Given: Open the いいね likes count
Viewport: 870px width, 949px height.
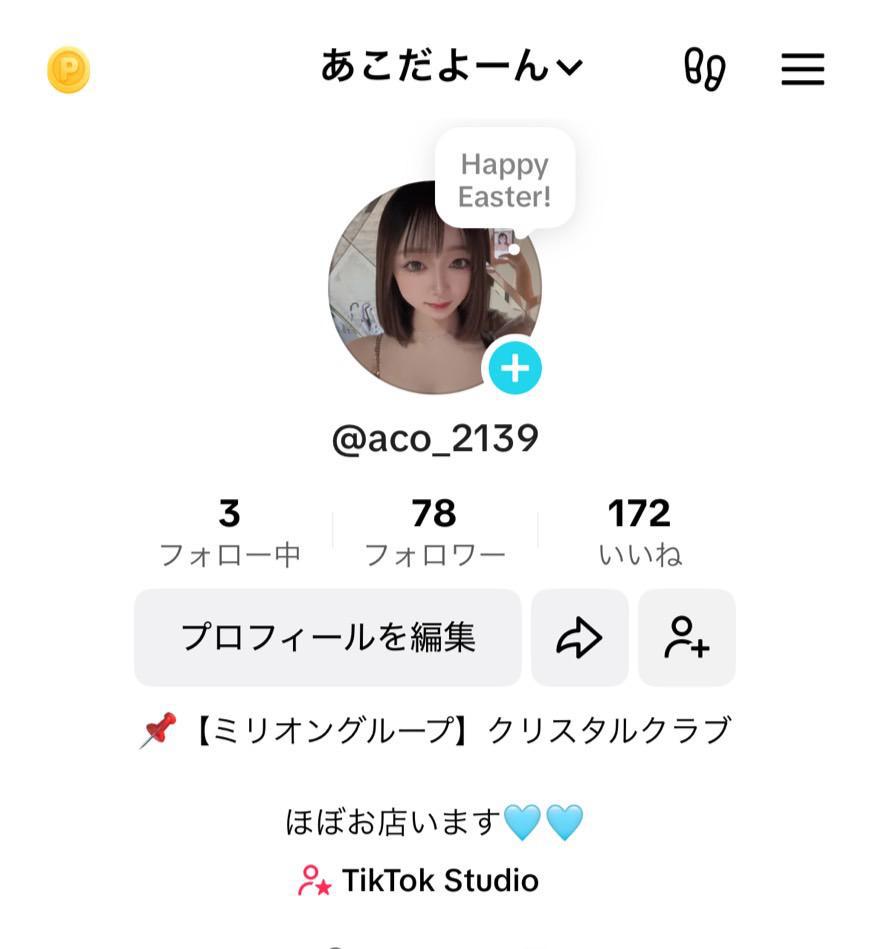Looking at the screenshot, I should pyautogui.click(x=639, y=532).
